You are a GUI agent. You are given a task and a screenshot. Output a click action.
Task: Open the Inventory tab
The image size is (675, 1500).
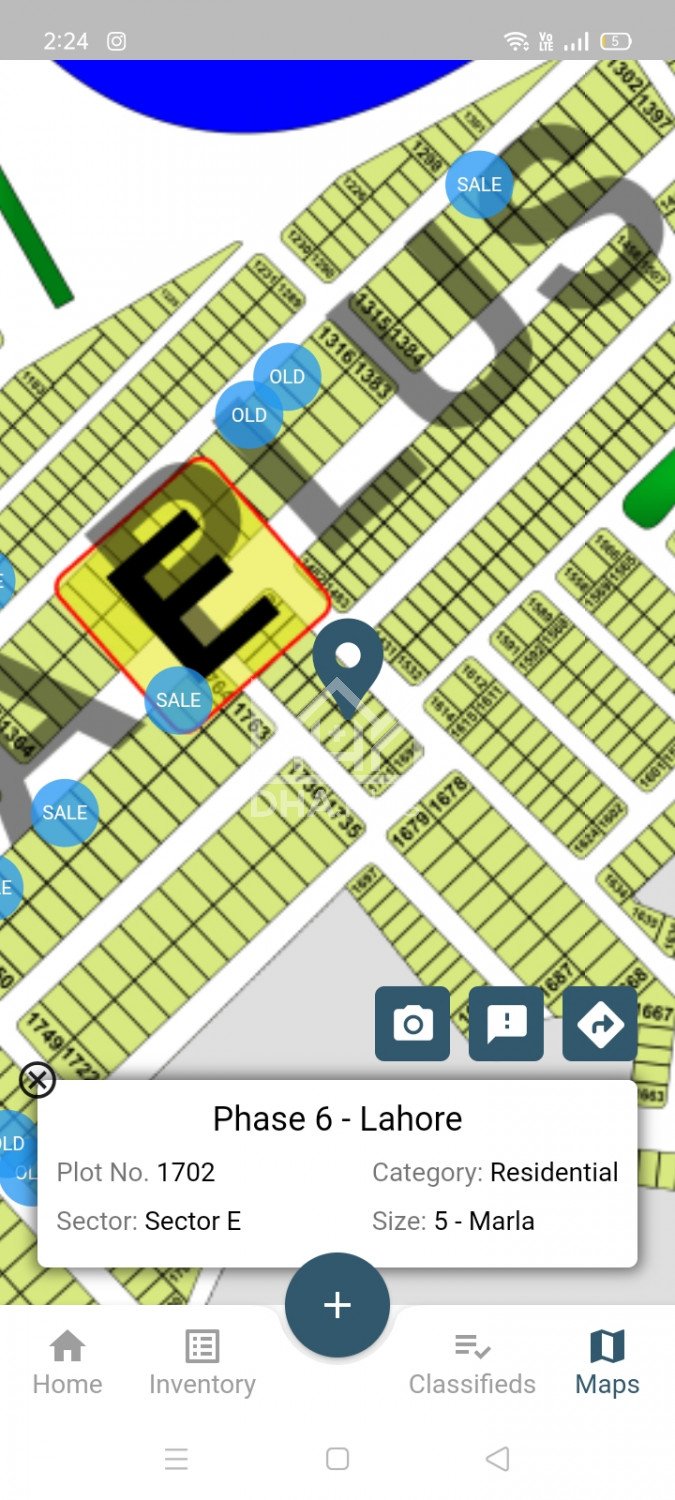click(x=202, y=1362)
